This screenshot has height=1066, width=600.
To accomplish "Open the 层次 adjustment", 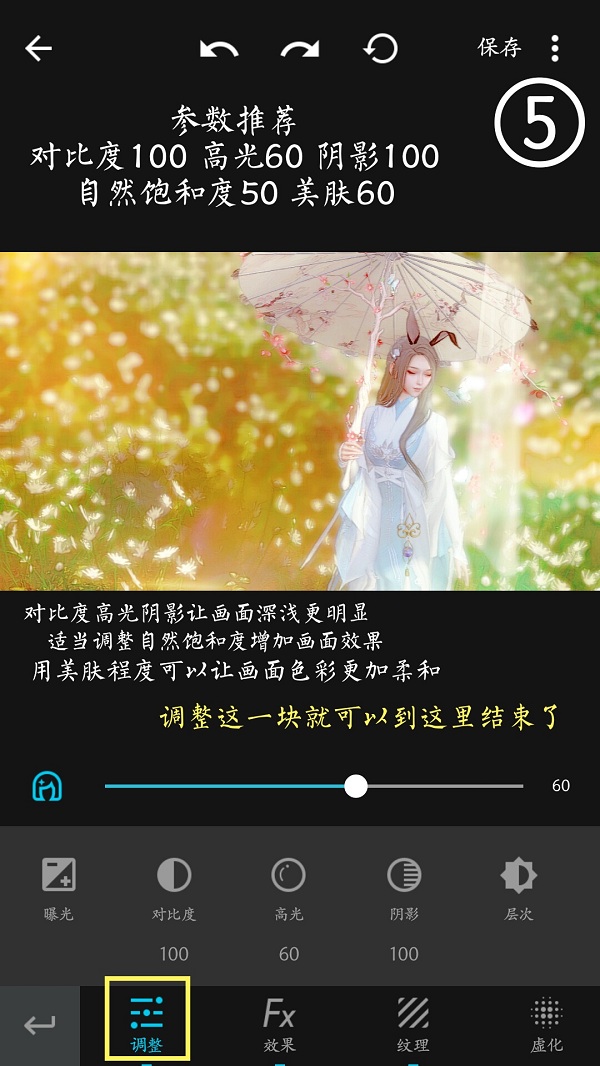I will pos(519,887).
